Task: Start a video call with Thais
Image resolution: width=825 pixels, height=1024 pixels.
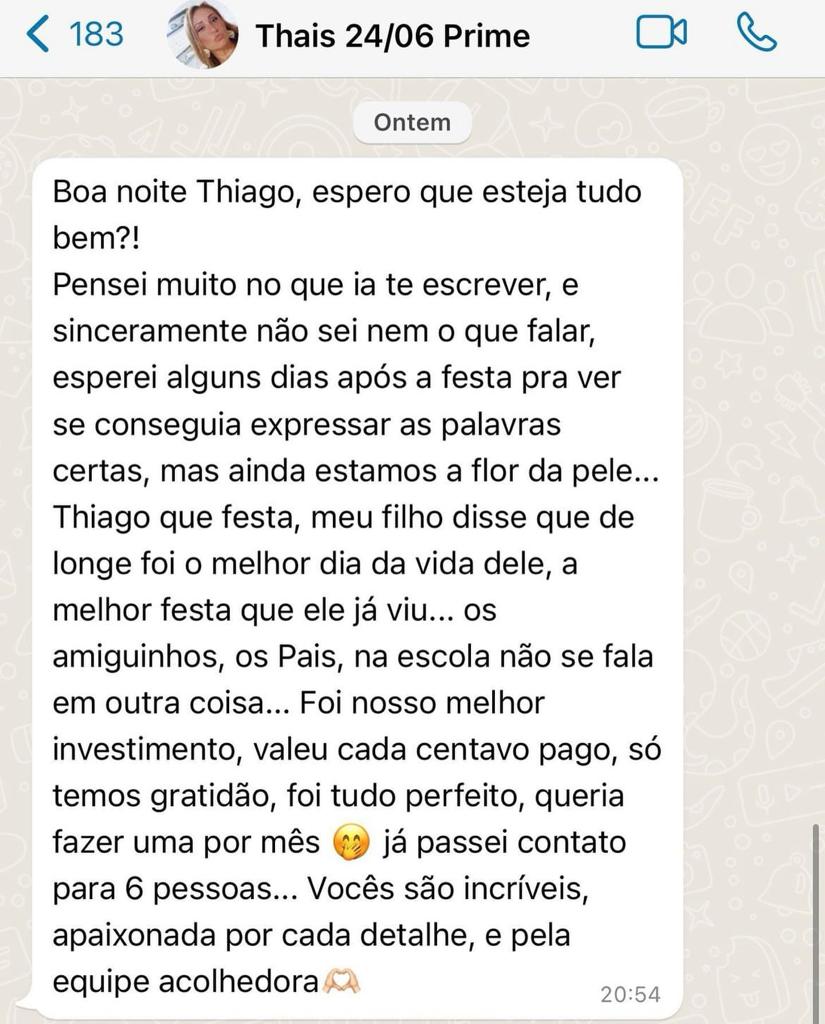Action: click(x=661, y=33)
